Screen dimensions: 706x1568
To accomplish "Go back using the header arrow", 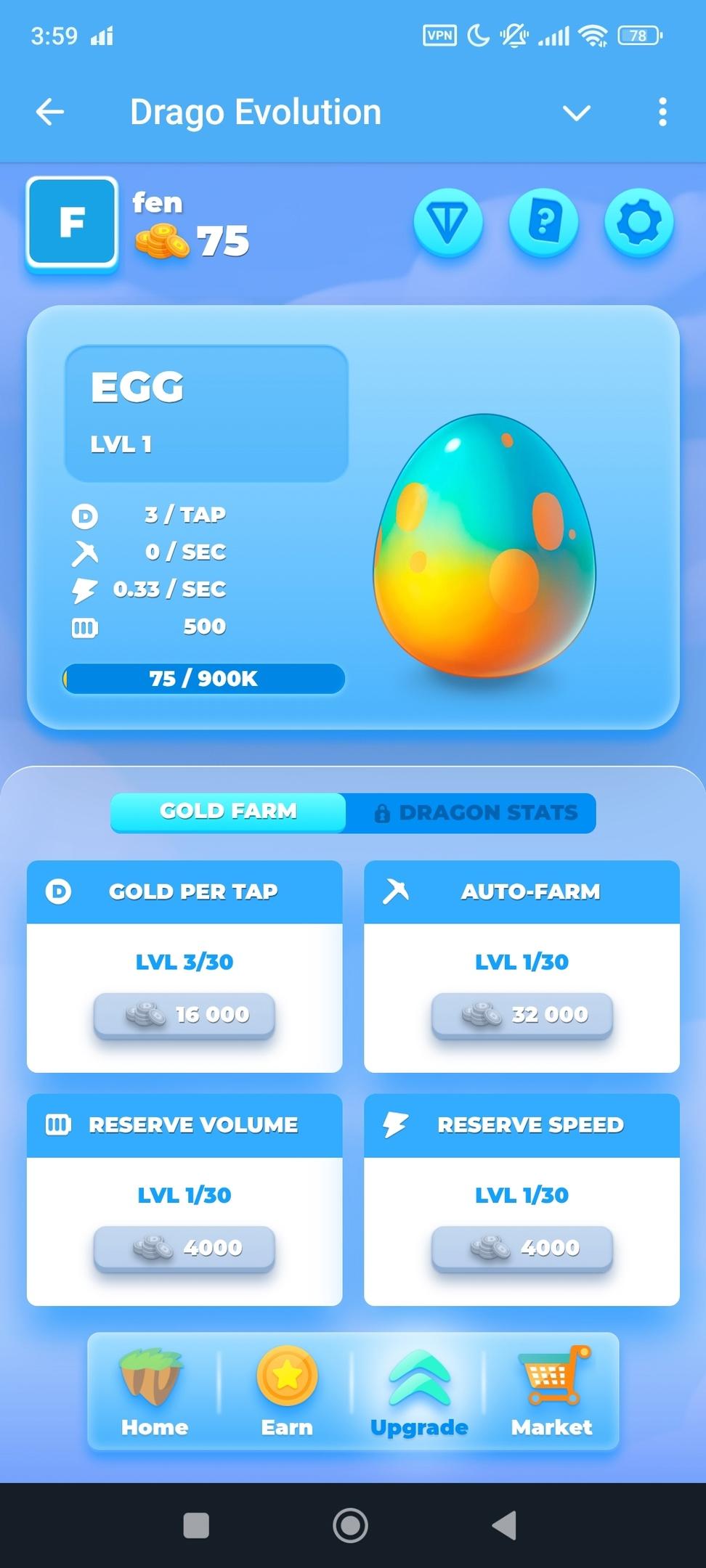I will pyautogui.click(x=50, y=112).
